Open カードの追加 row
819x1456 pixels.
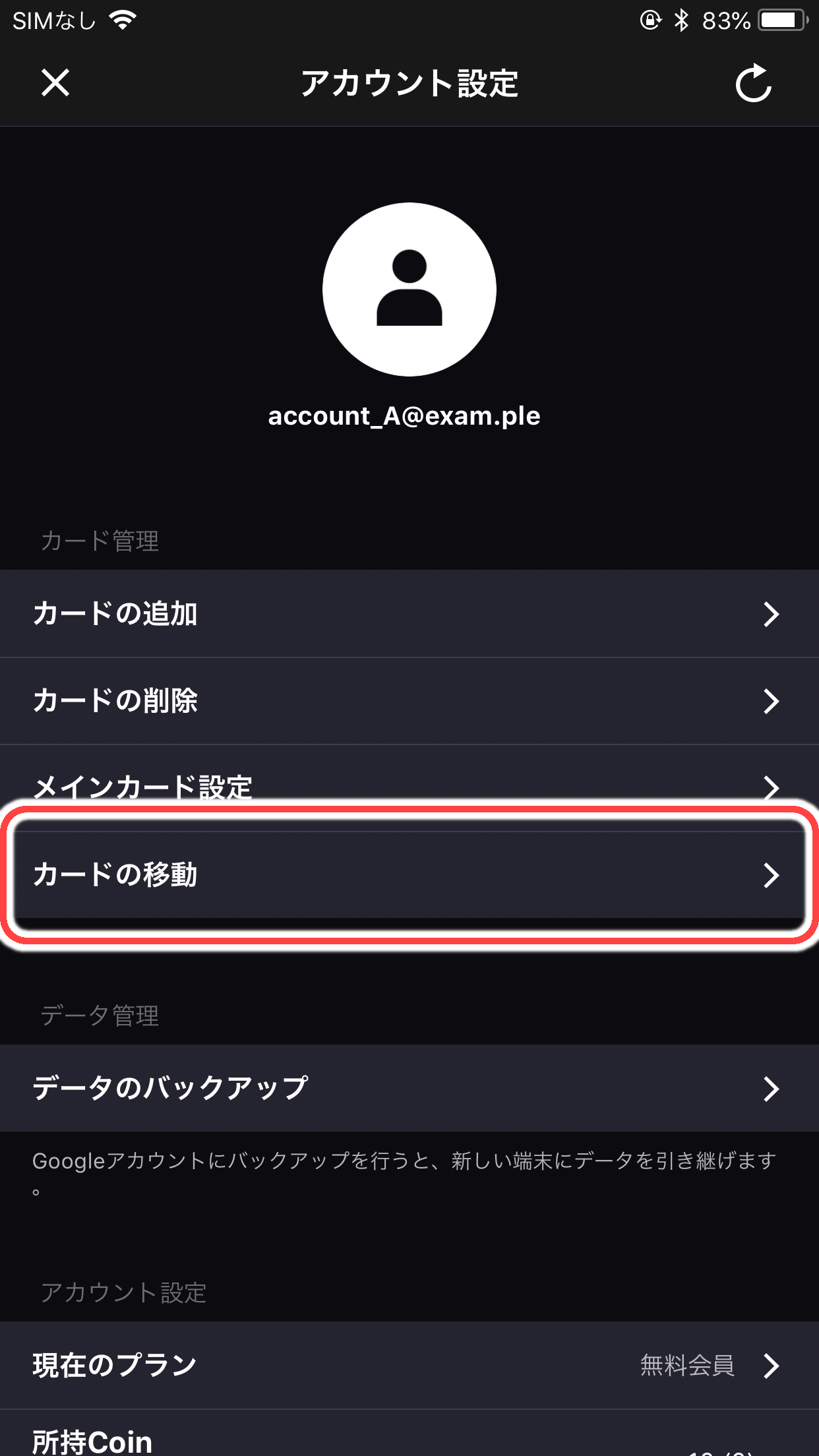coord(409,613)
